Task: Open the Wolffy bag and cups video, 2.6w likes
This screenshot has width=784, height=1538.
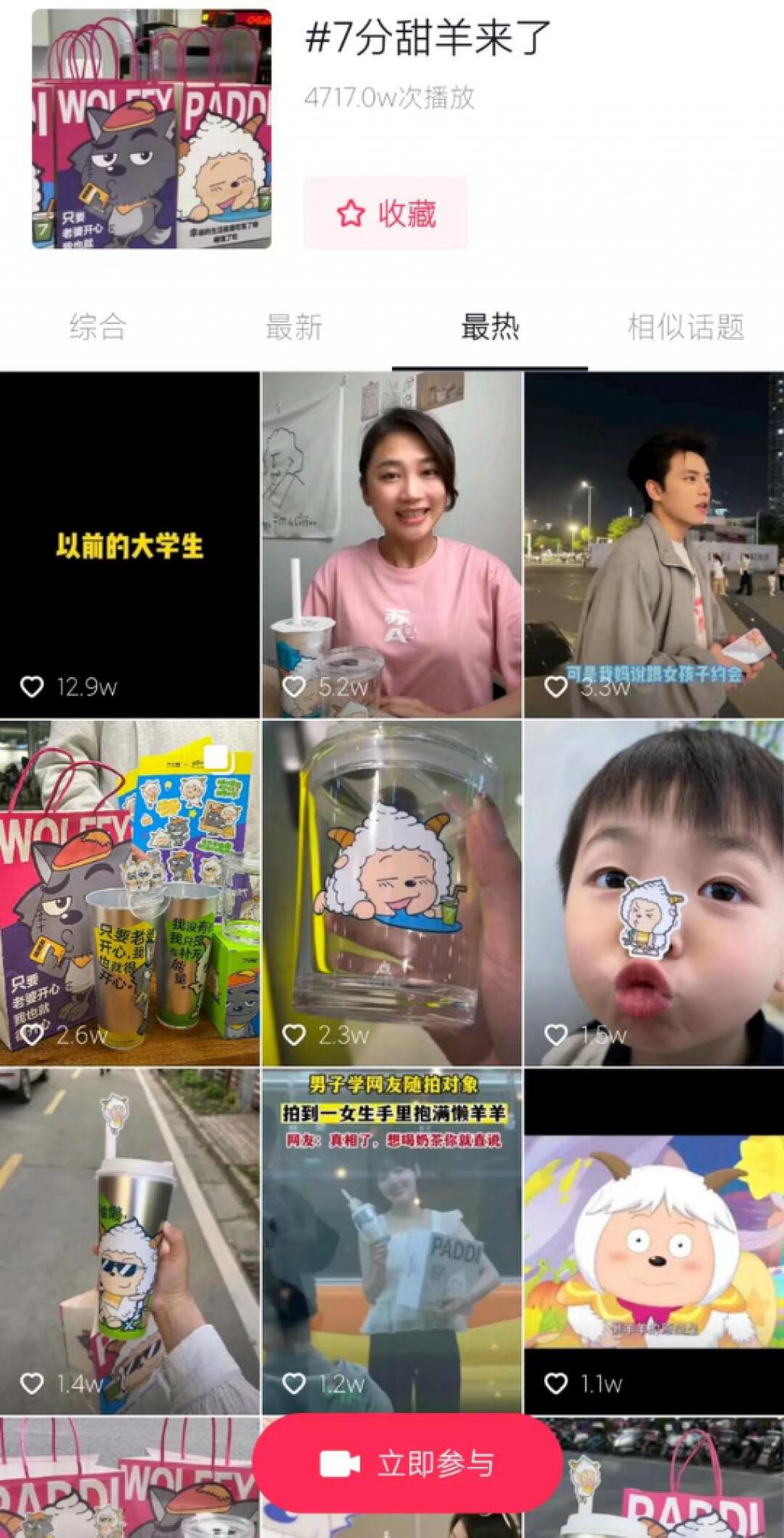Action: pyautogui.click(x=129, y=892)
